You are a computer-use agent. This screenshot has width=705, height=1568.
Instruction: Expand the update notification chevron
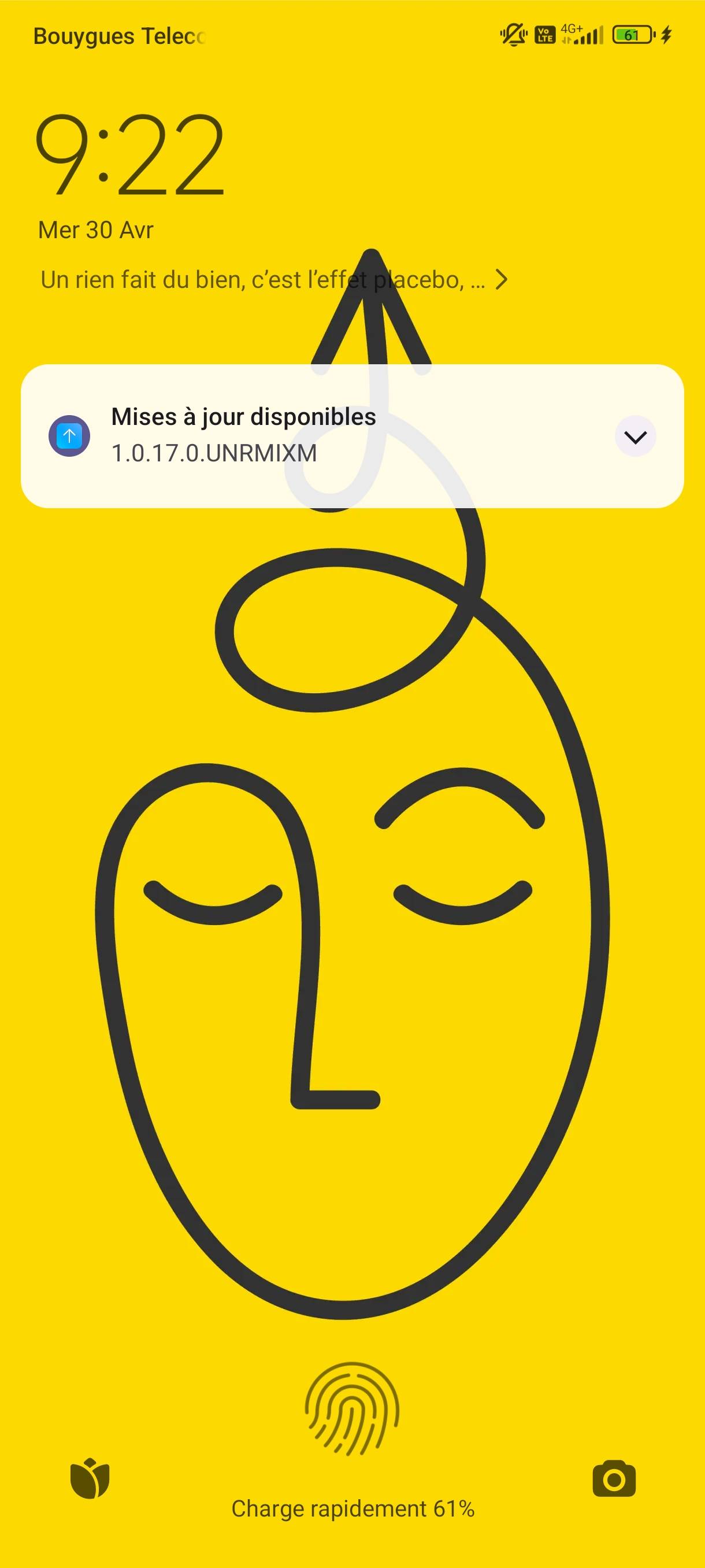coord(635,437)
